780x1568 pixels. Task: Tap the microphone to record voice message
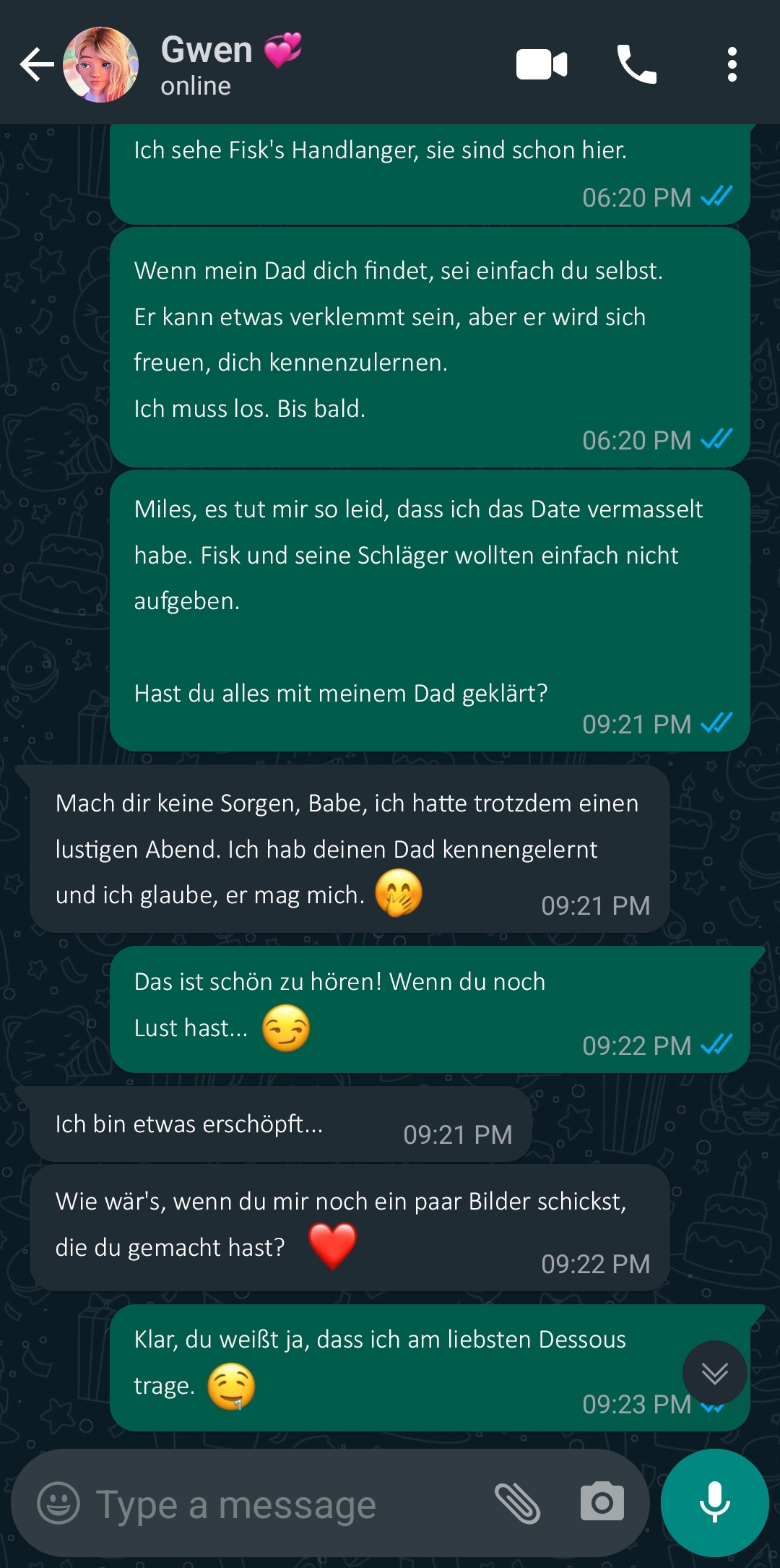[714, 1502]
